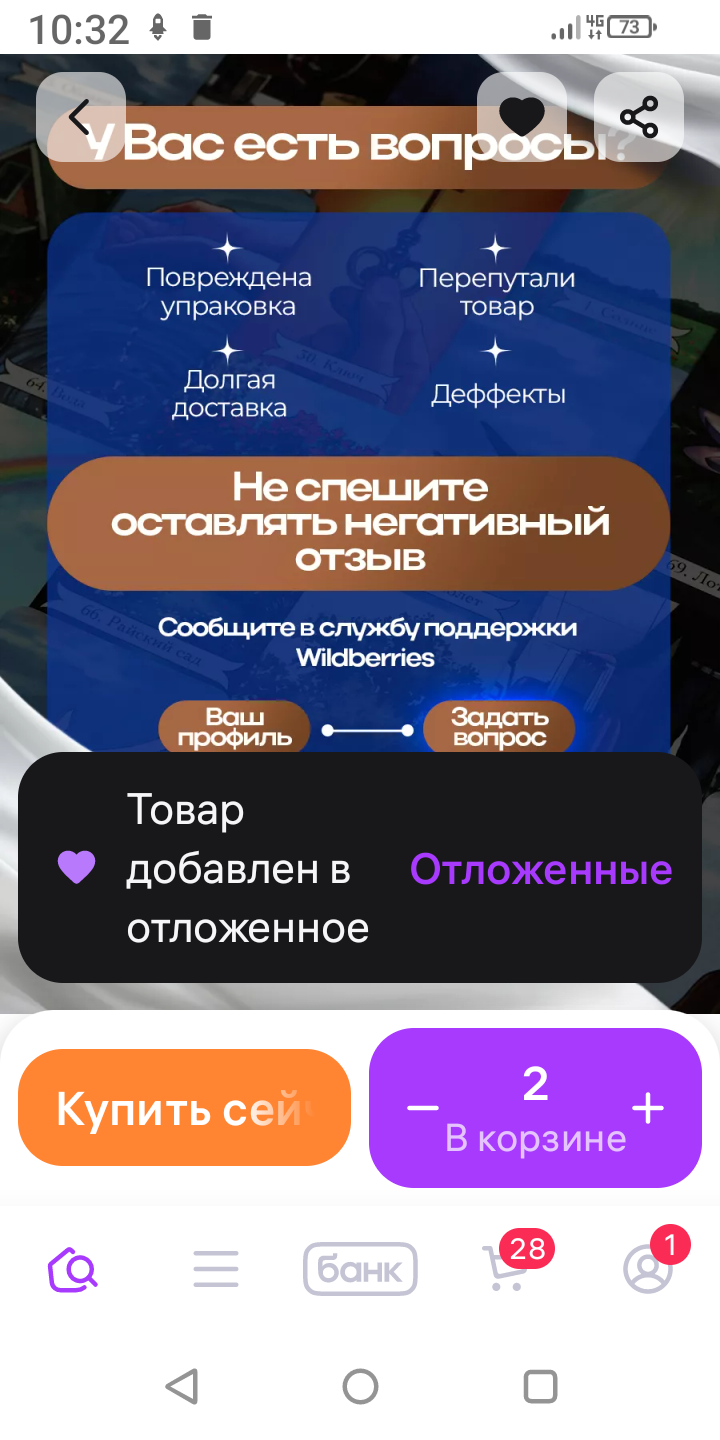
Task: Open Отложенные from the snackbar
Action: (x=541, y=870)
